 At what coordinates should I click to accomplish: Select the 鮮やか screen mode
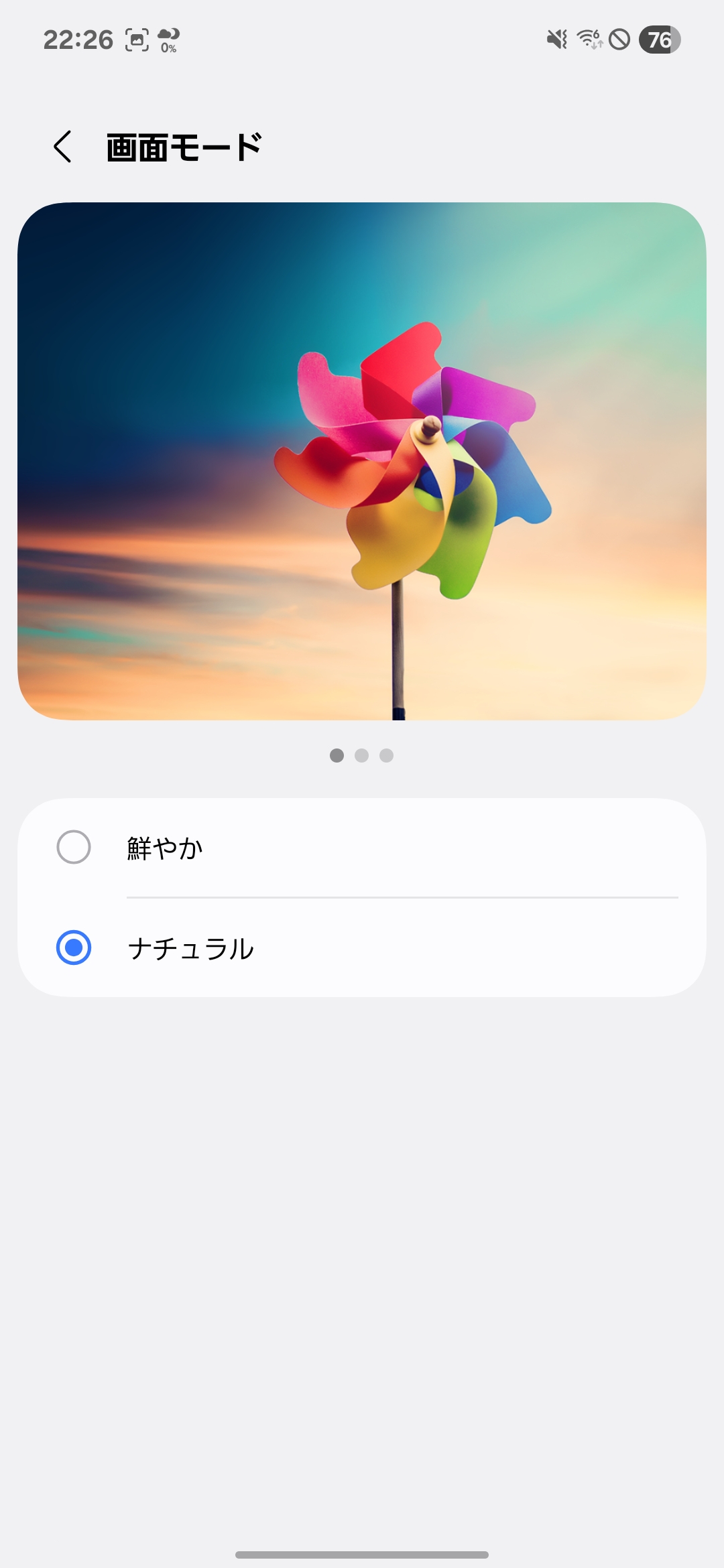74,847
